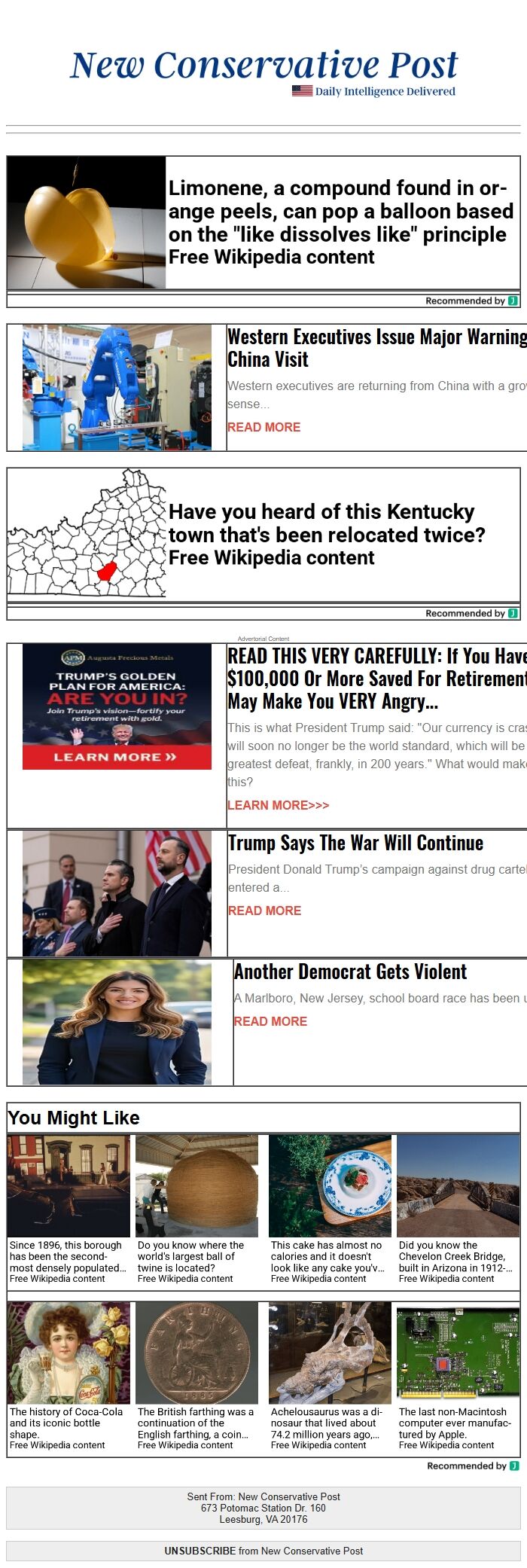Open the second-most densely populated borough tile
This screenshot has height=1568, width=527.
(69, 1210)
